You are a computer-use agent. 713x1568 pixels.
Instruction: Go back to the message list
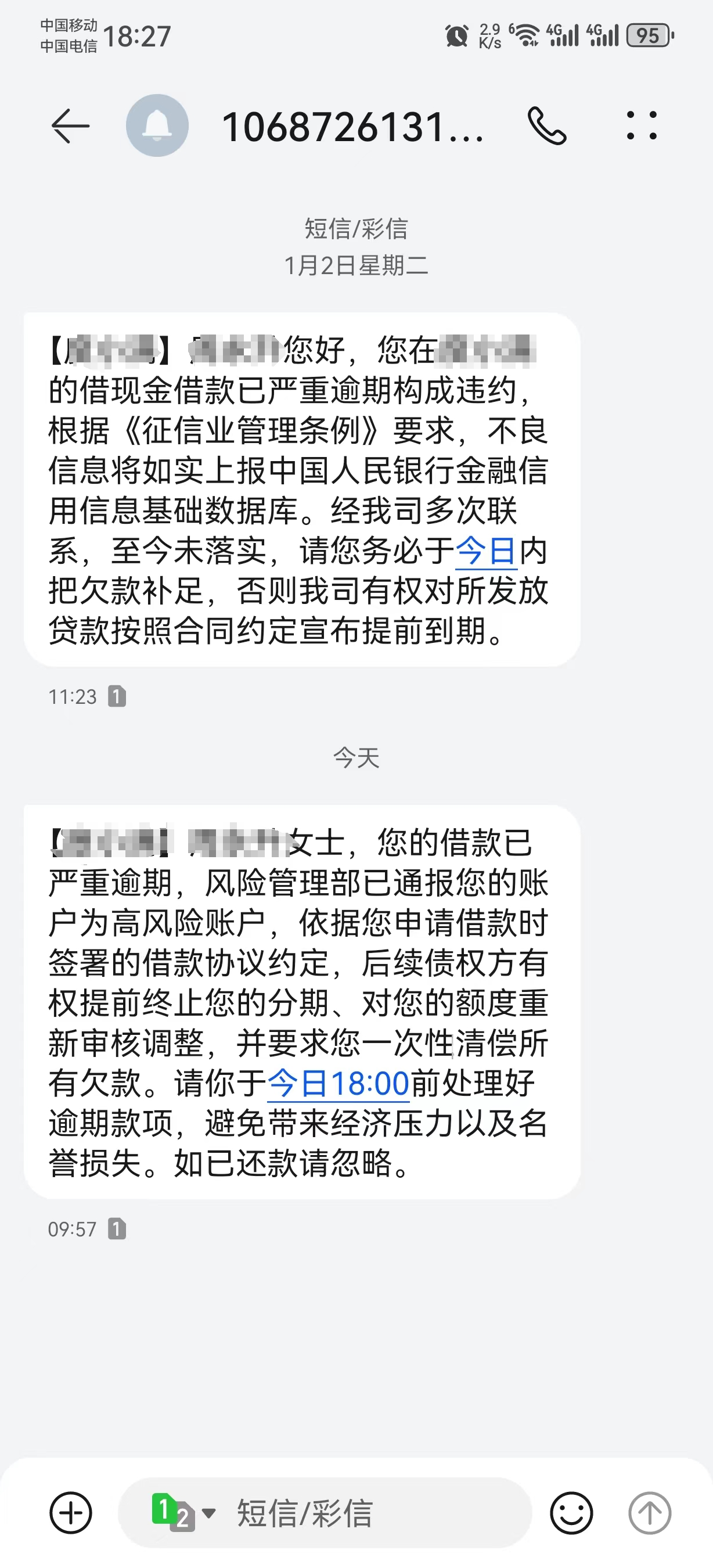(x=71, y=126)
